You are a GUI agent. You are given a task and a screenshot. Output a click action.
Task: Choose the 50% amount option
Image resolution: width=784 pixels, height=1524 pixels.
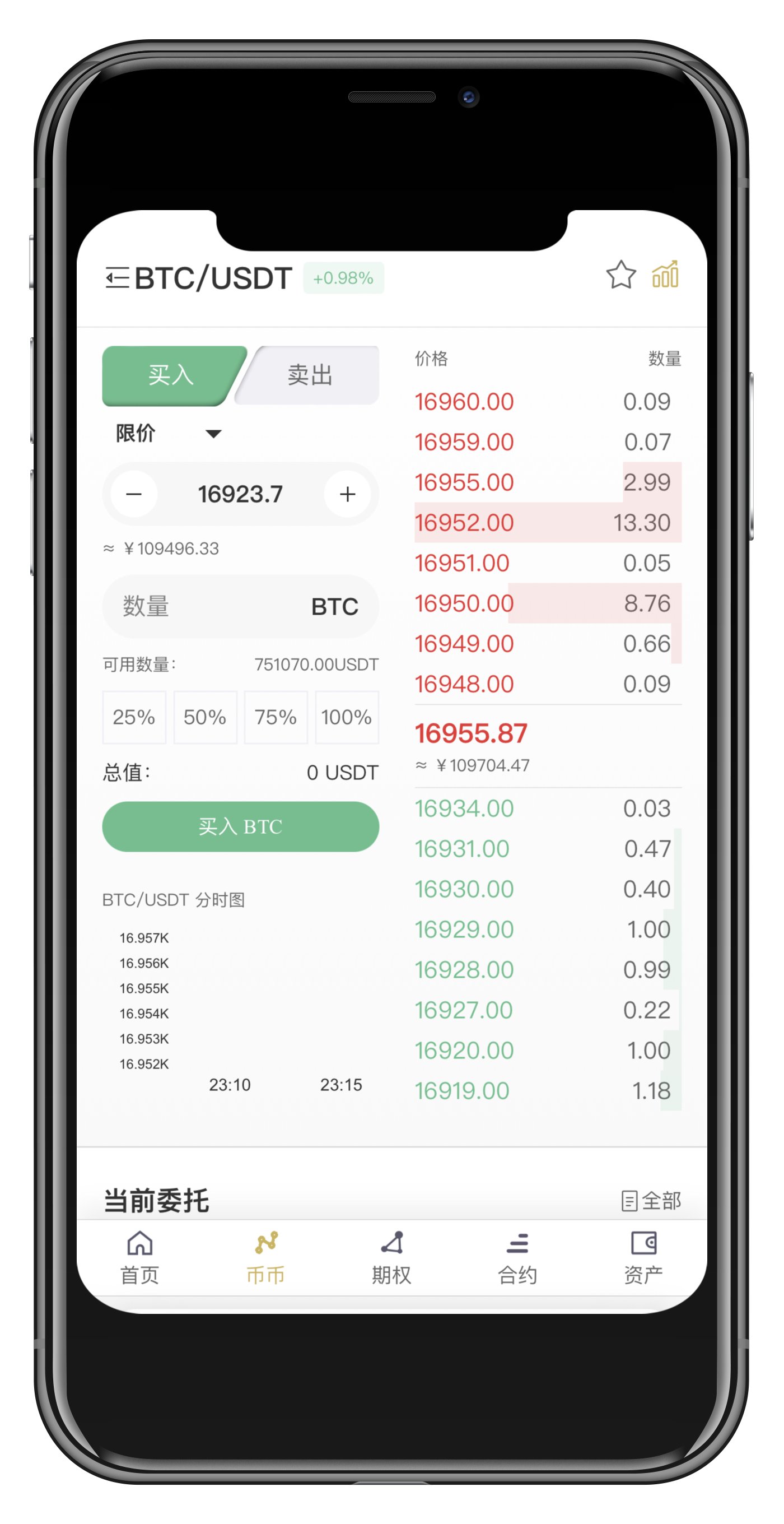205,717
